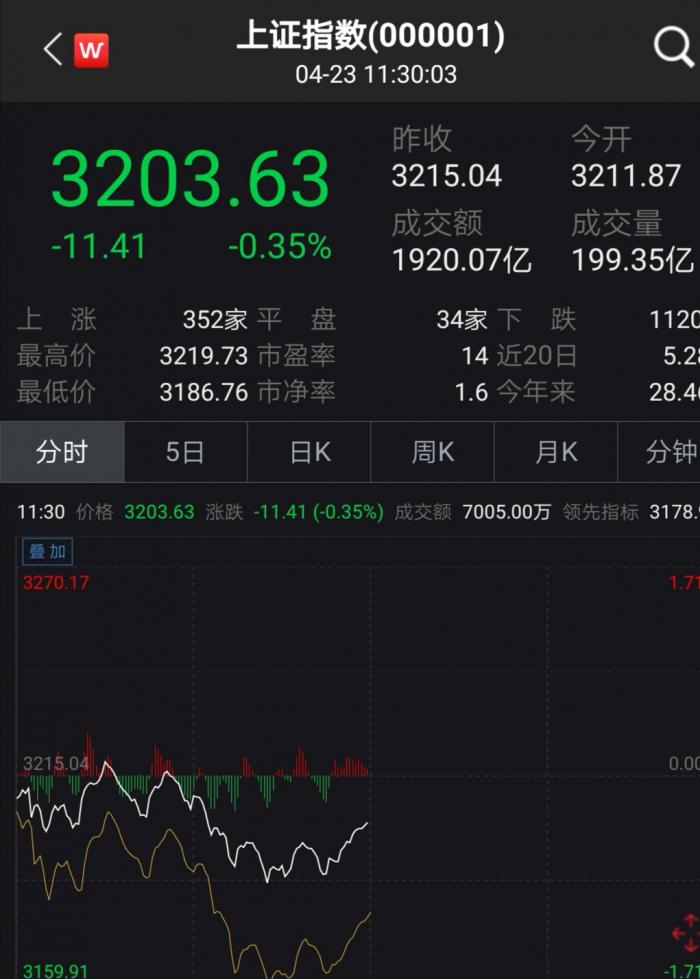Switch to the 分钟 chart tab
Screen dimensions: 700x979
[x=668, y=452]
